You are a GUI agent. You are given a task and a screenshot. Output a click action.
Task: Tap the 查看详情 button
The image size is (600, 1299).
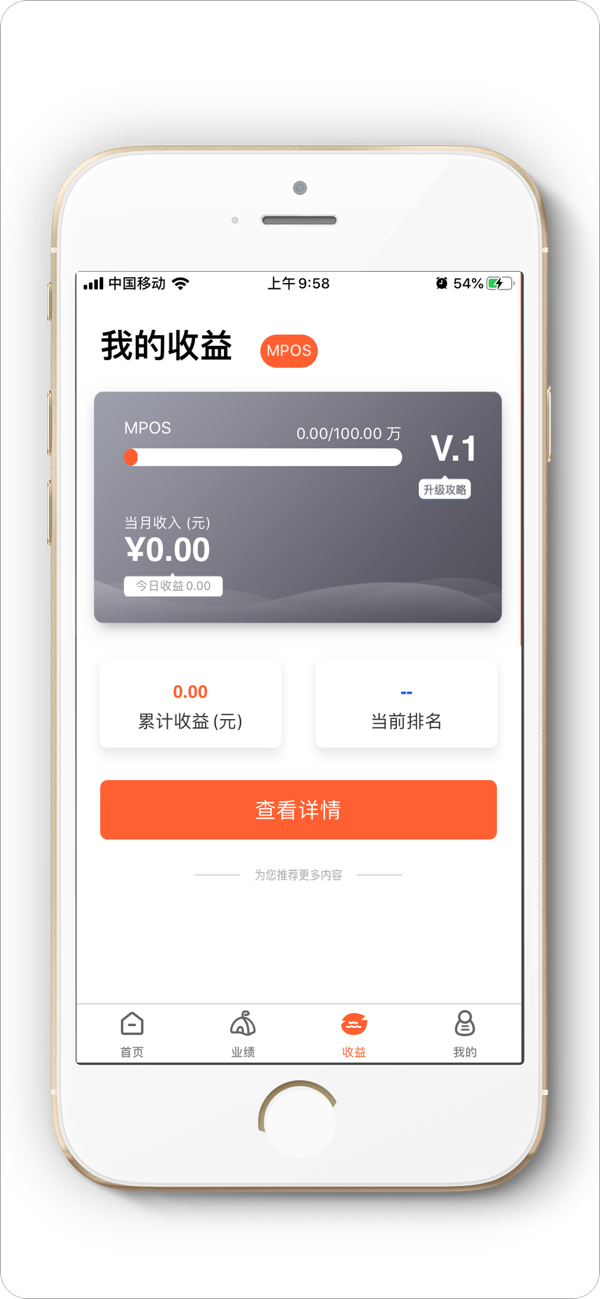(298, 810)
